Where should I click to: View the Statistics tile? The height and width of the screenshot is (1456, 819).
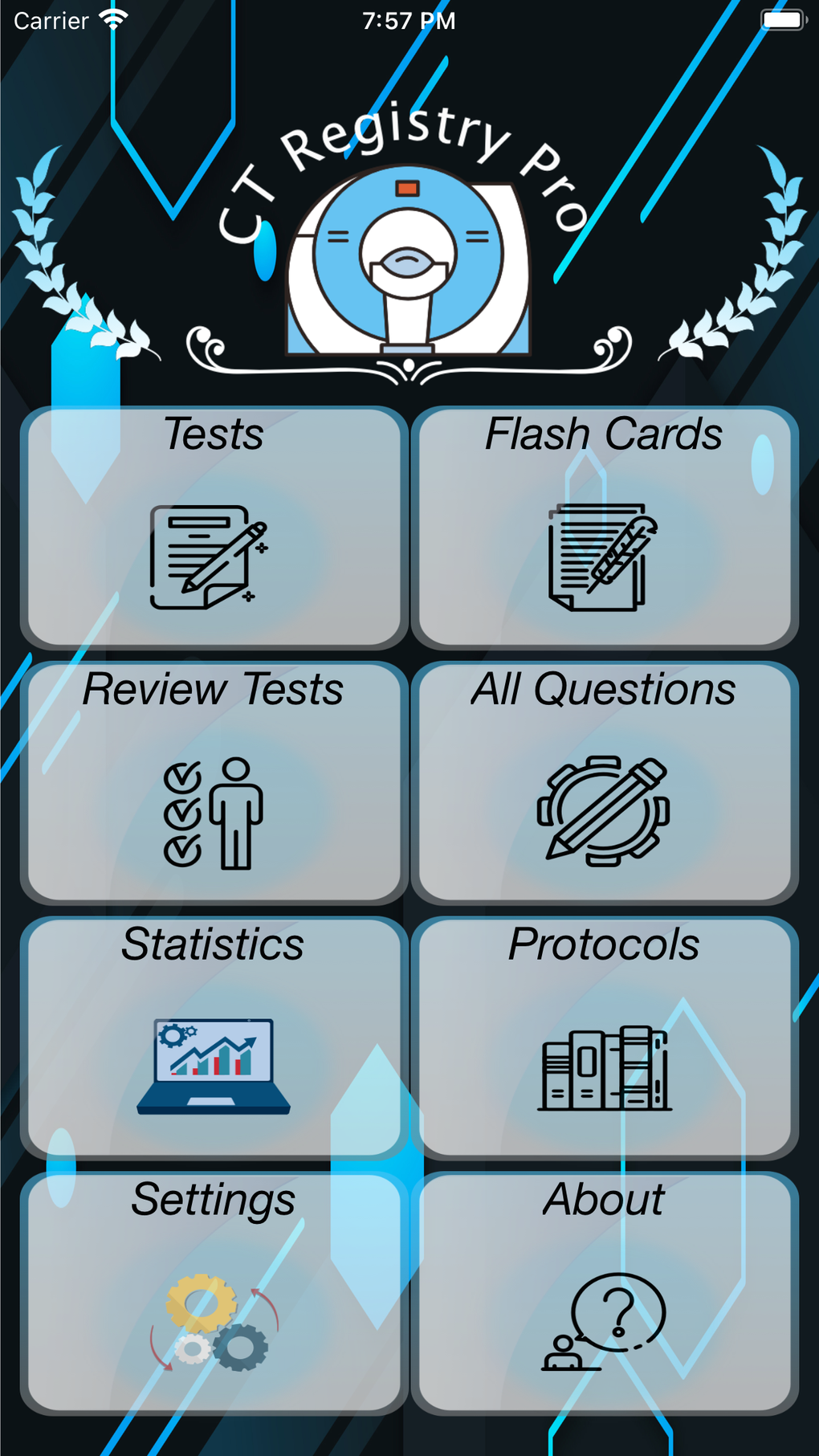[213, 1038]
